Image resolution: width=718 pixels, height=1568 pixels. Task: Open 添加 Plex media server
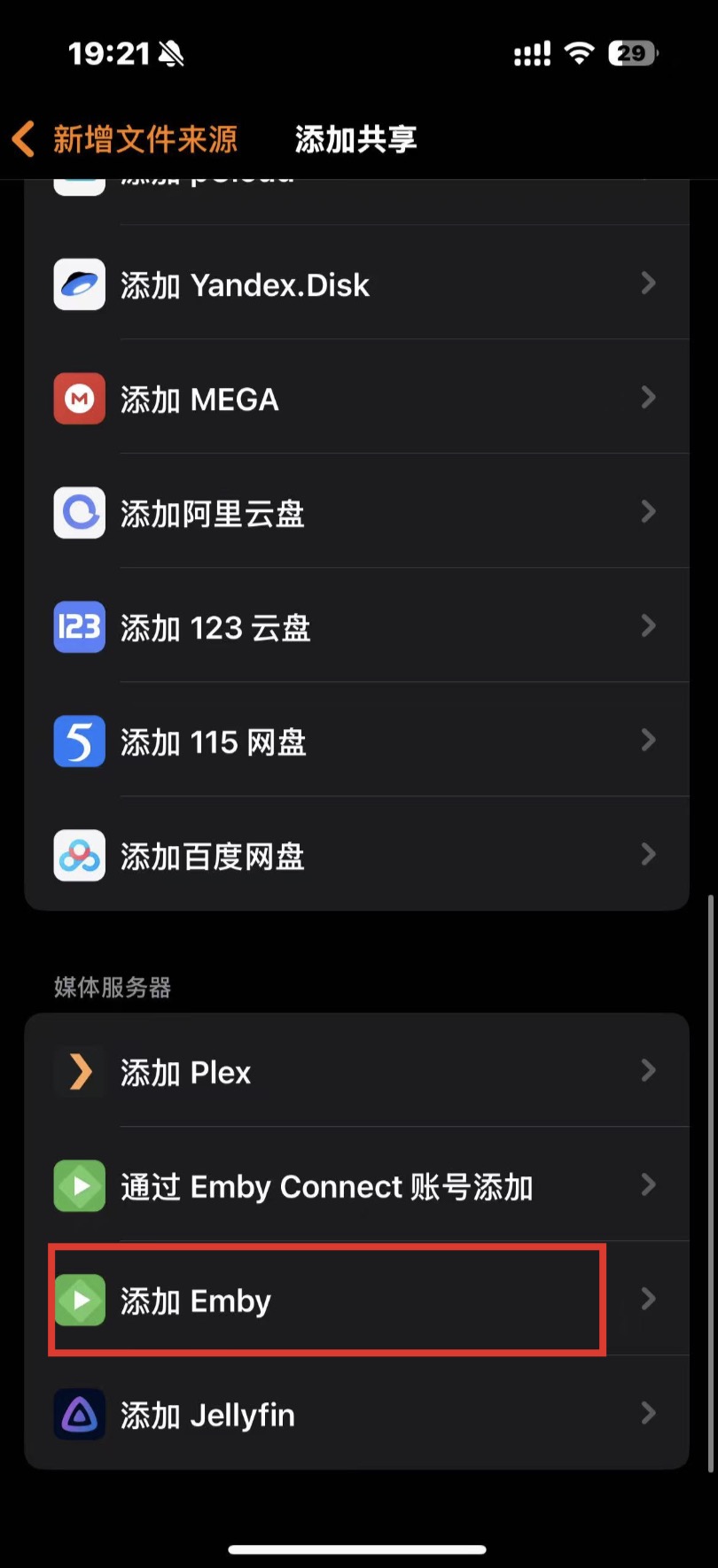click(355, 1072)
